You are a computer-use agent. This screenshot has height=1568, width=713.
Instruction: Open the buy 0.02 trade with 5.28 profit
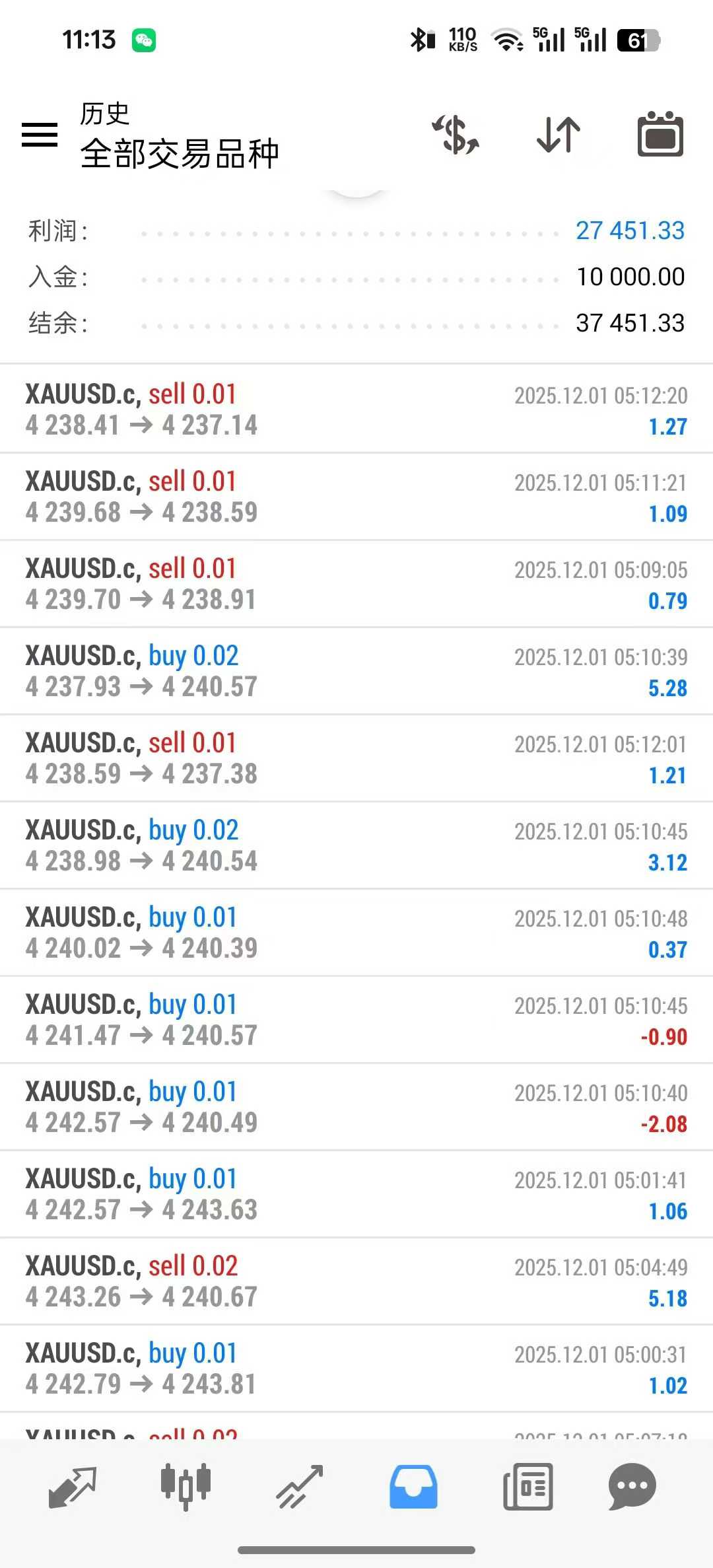[356, 671]
